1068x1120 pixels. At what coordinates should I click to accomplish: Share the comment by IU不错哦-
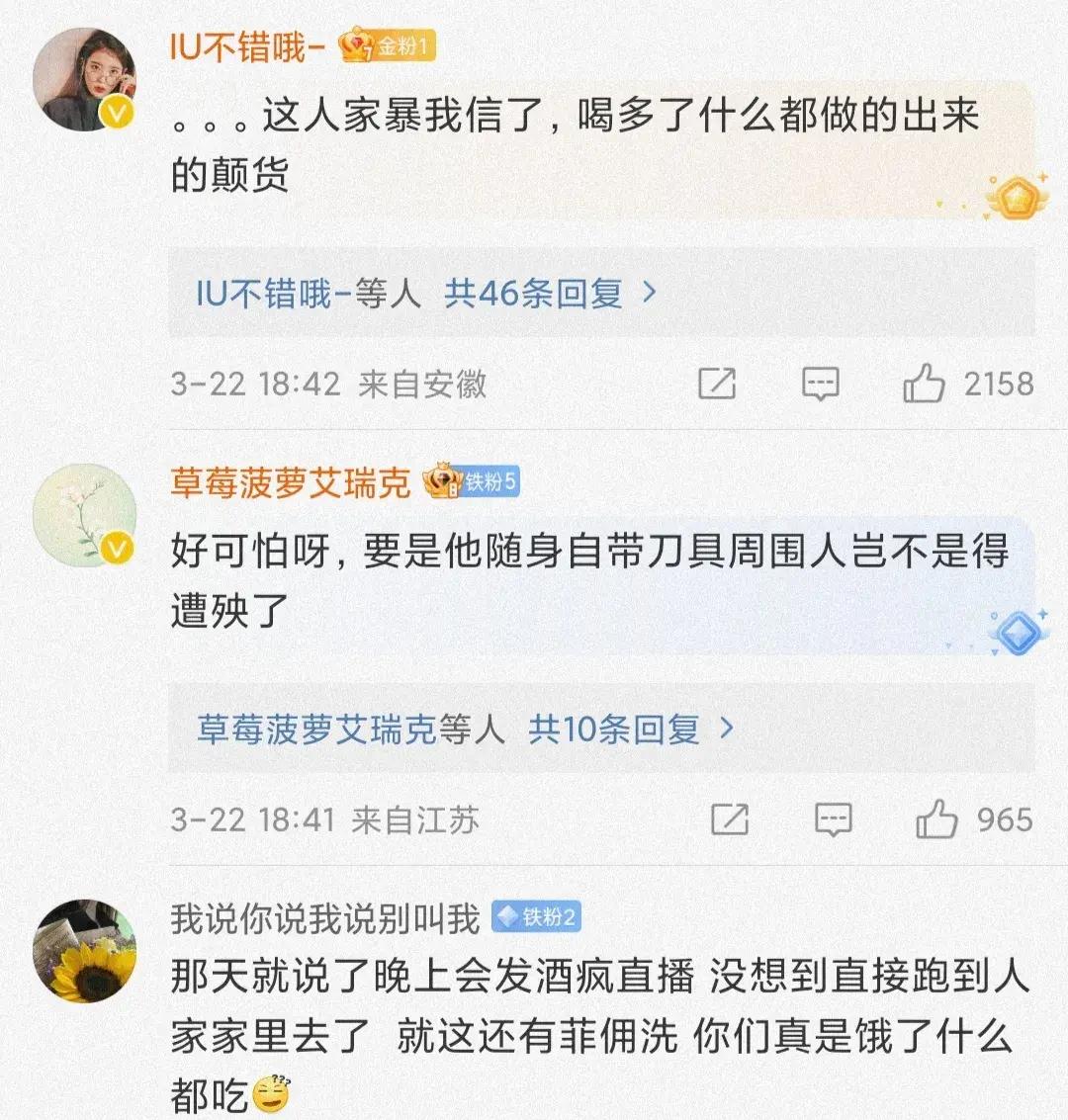[717, 384]
